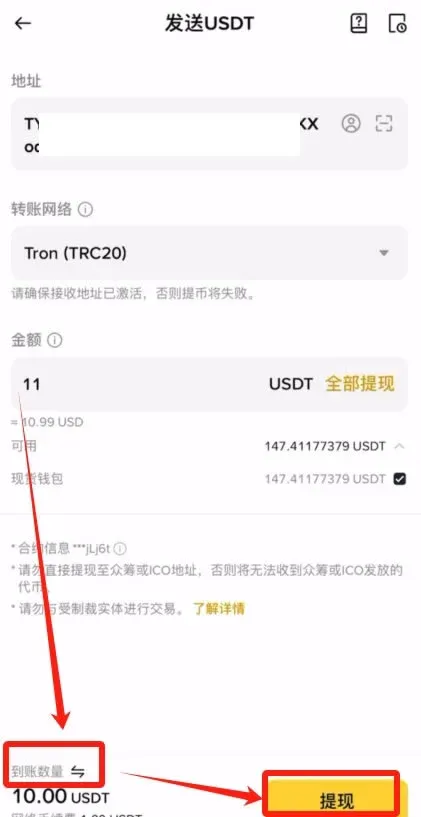Open the help guide icon
Screen dimensions: 421x817
pyautogui.click(x=358, y=23)
